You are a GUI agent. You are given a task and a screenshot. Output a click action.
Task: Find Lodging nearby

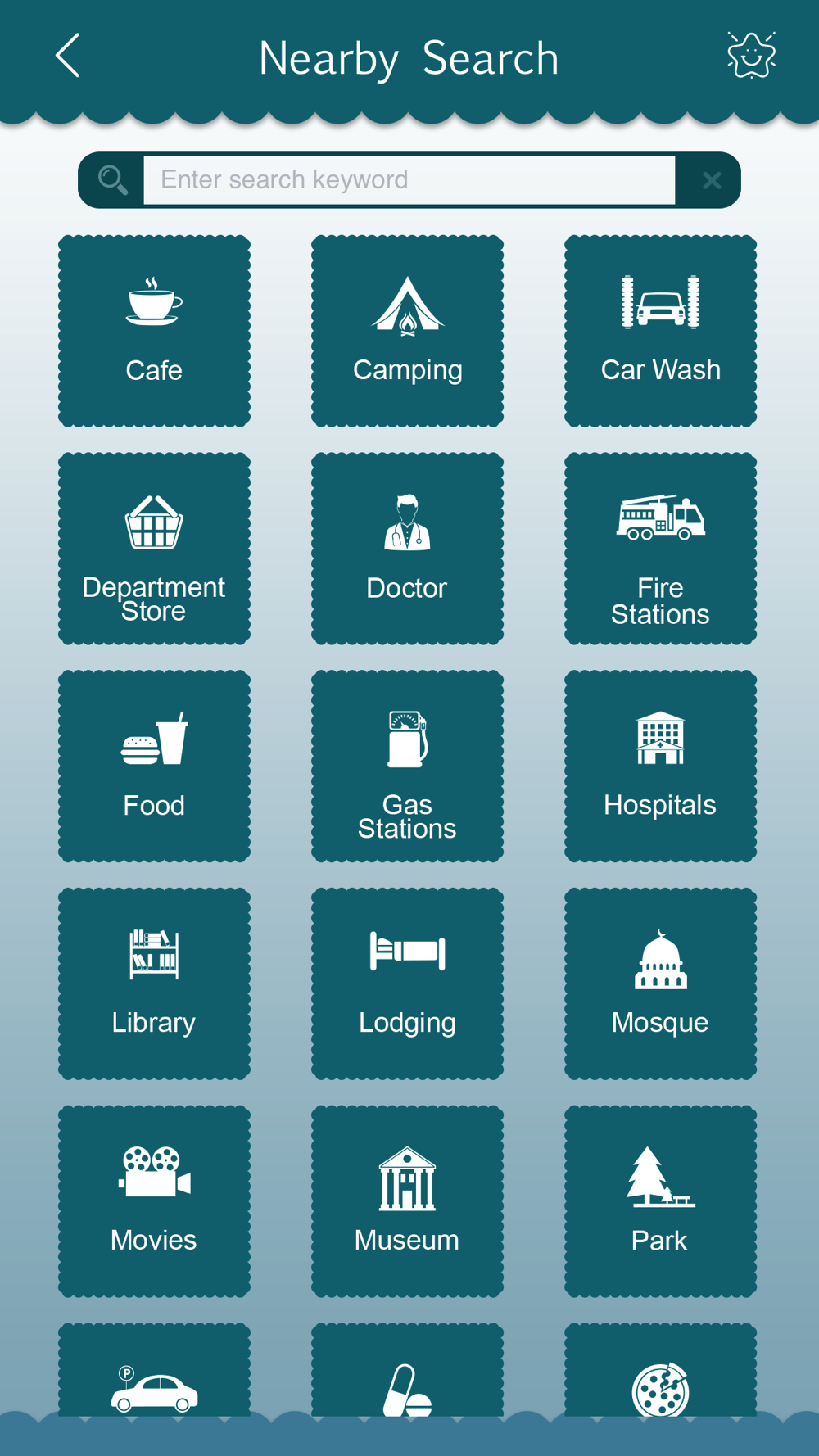tap(407, 983)
